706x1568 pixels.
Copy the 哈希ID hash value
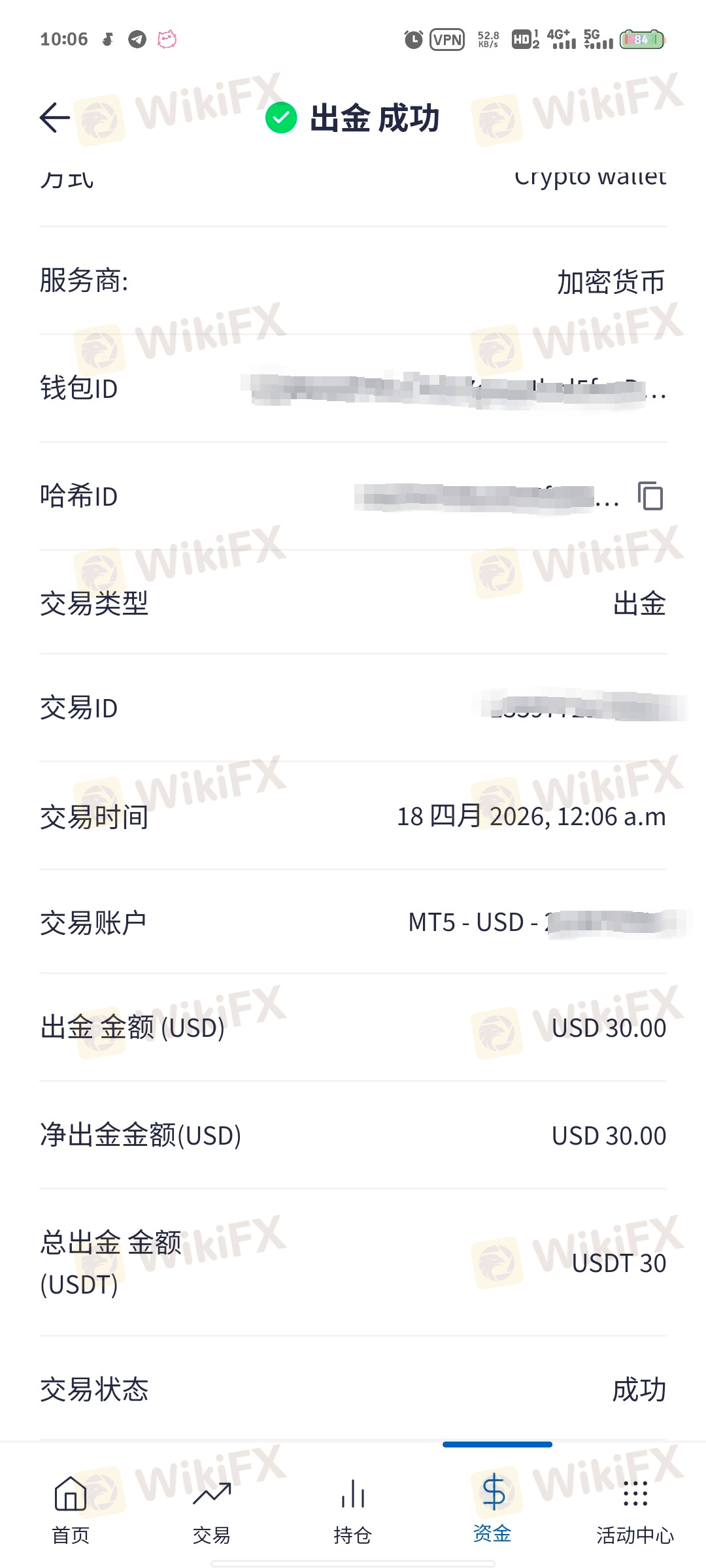[650, 496]
